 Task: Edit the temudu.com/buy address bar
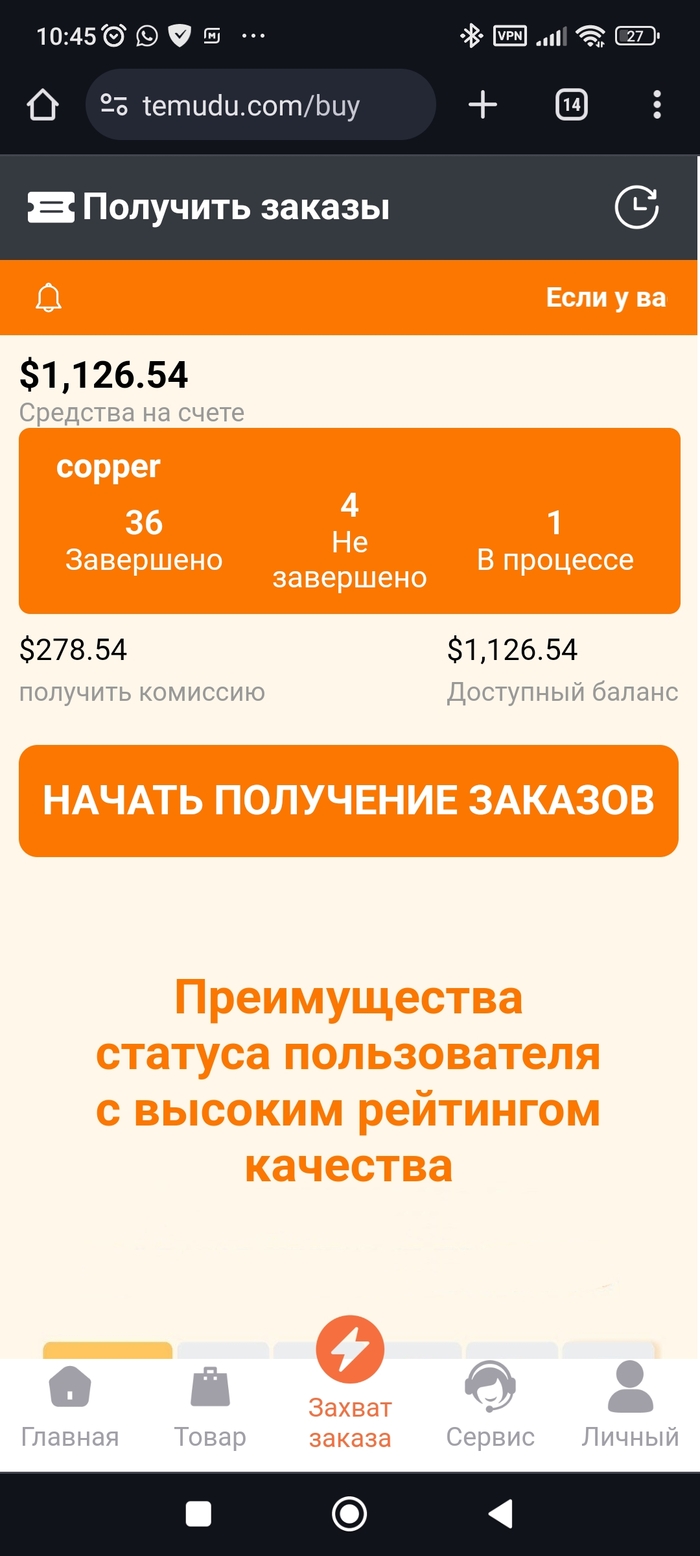[260, 105]
